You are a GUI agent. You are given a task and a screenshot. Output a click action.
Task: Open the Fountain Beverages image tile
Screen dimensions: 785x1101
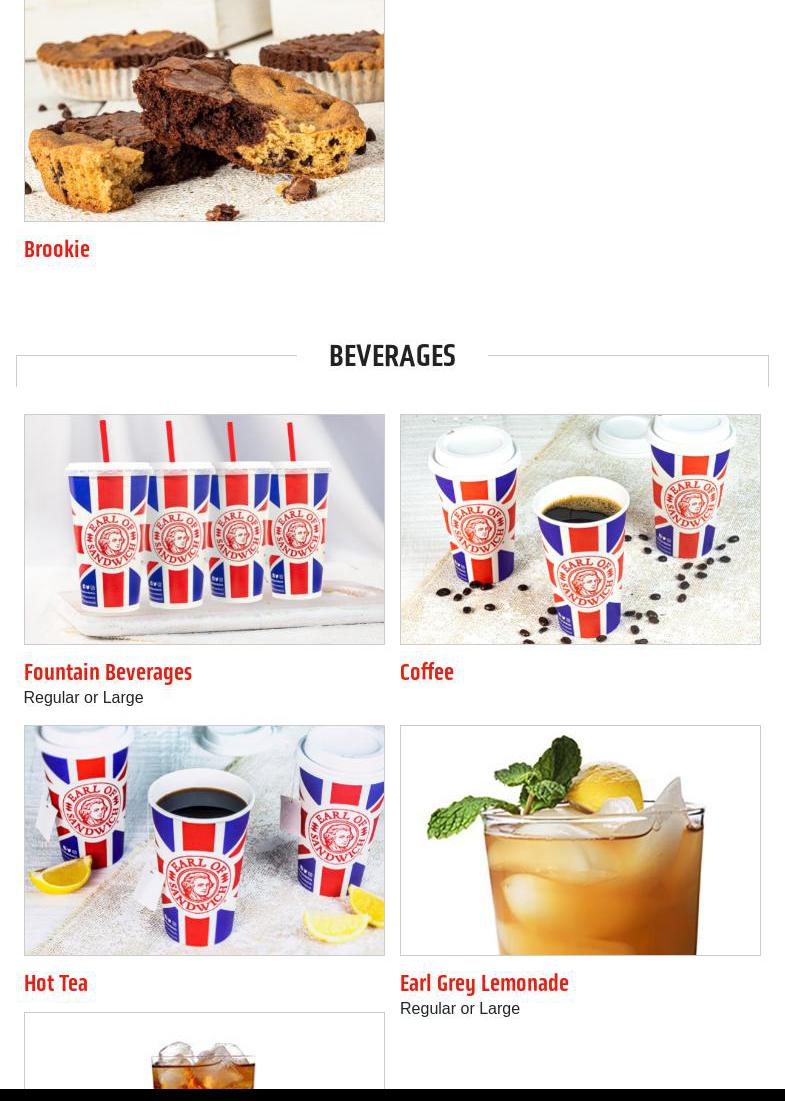point(204,529)
